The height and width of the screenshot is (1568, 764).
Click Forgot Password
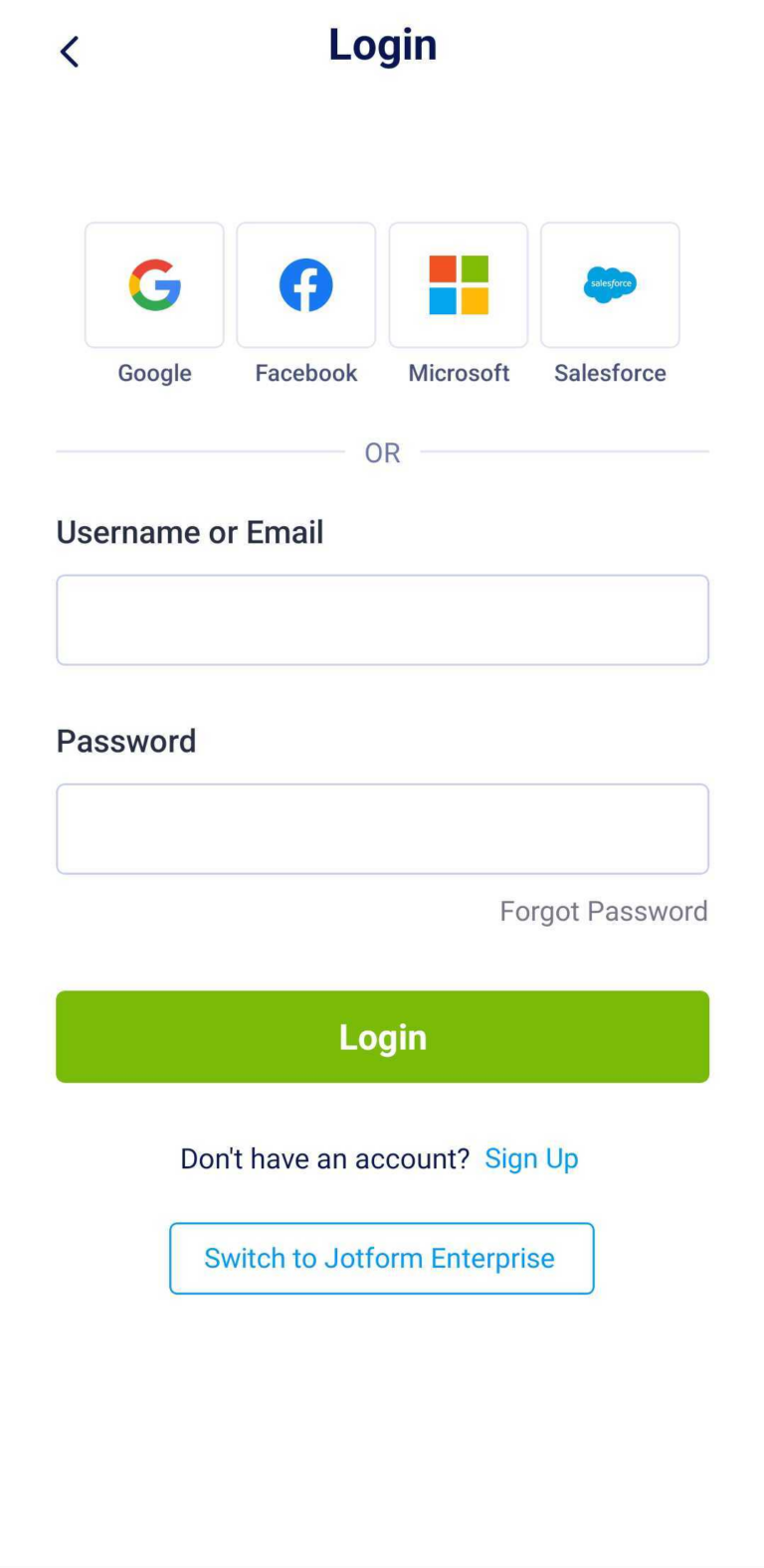[x=603, y=910]
